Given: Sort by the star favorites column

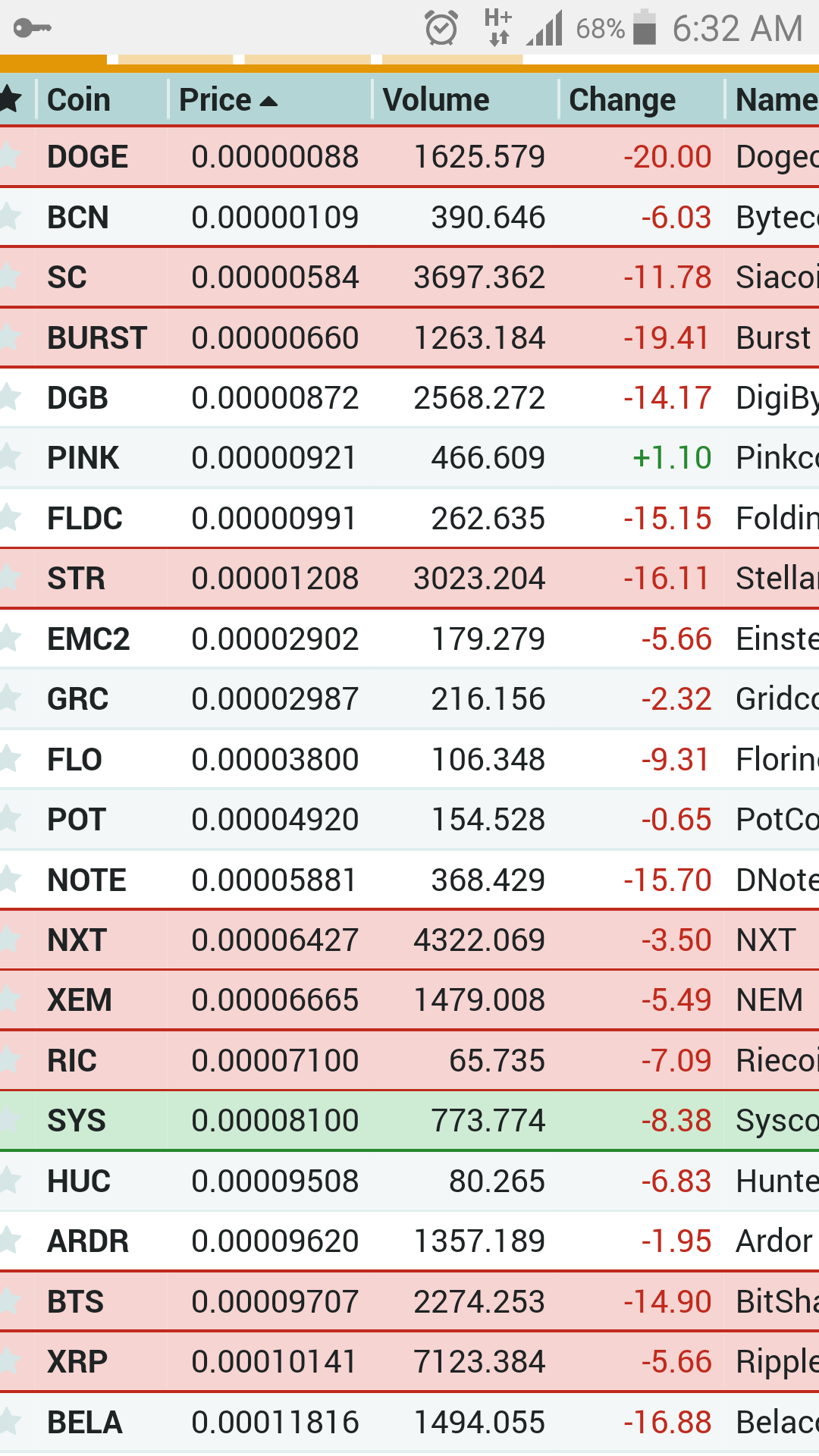Looking at the screenshot, I should (x=11, y=100).
